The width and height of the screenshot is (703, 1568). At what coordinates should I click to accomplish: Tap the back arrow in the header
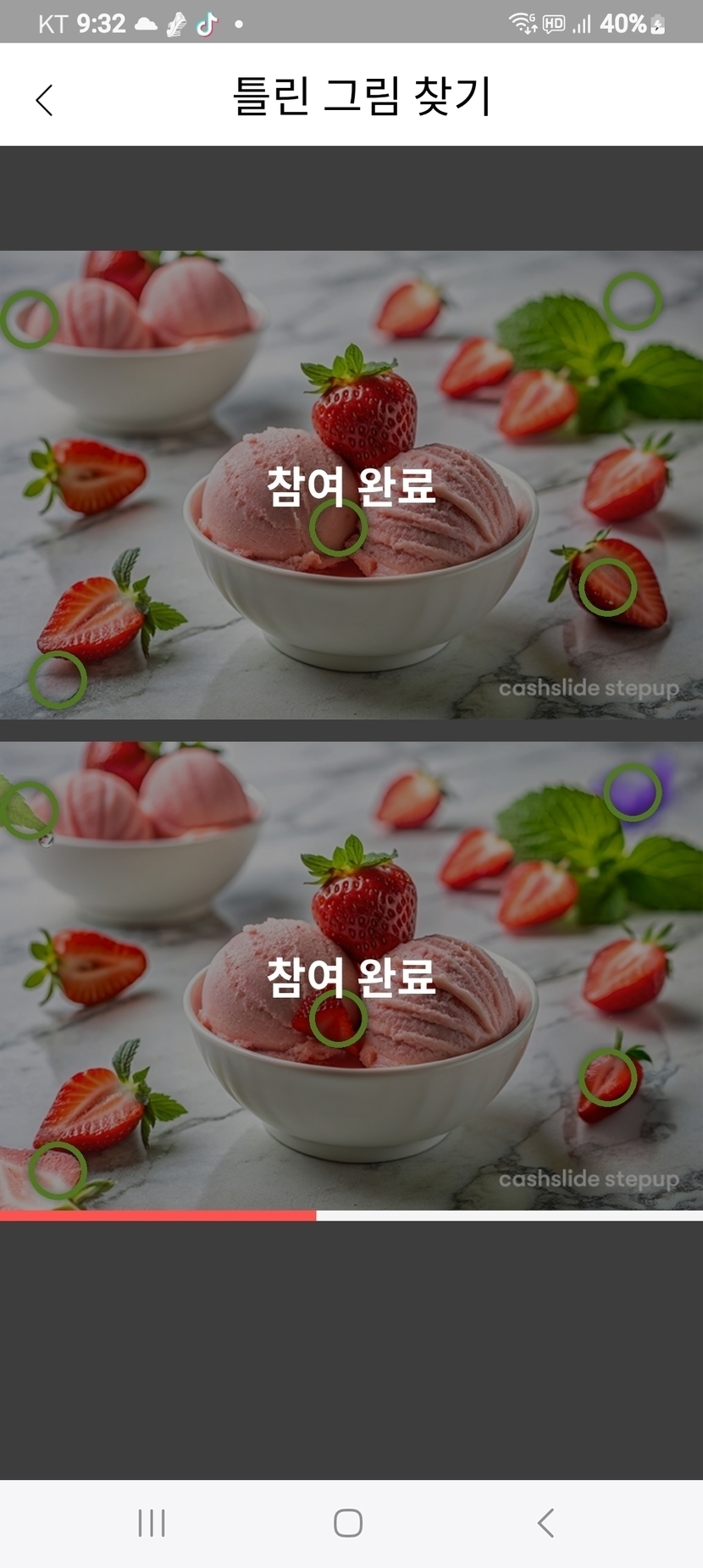pos(45,100)
